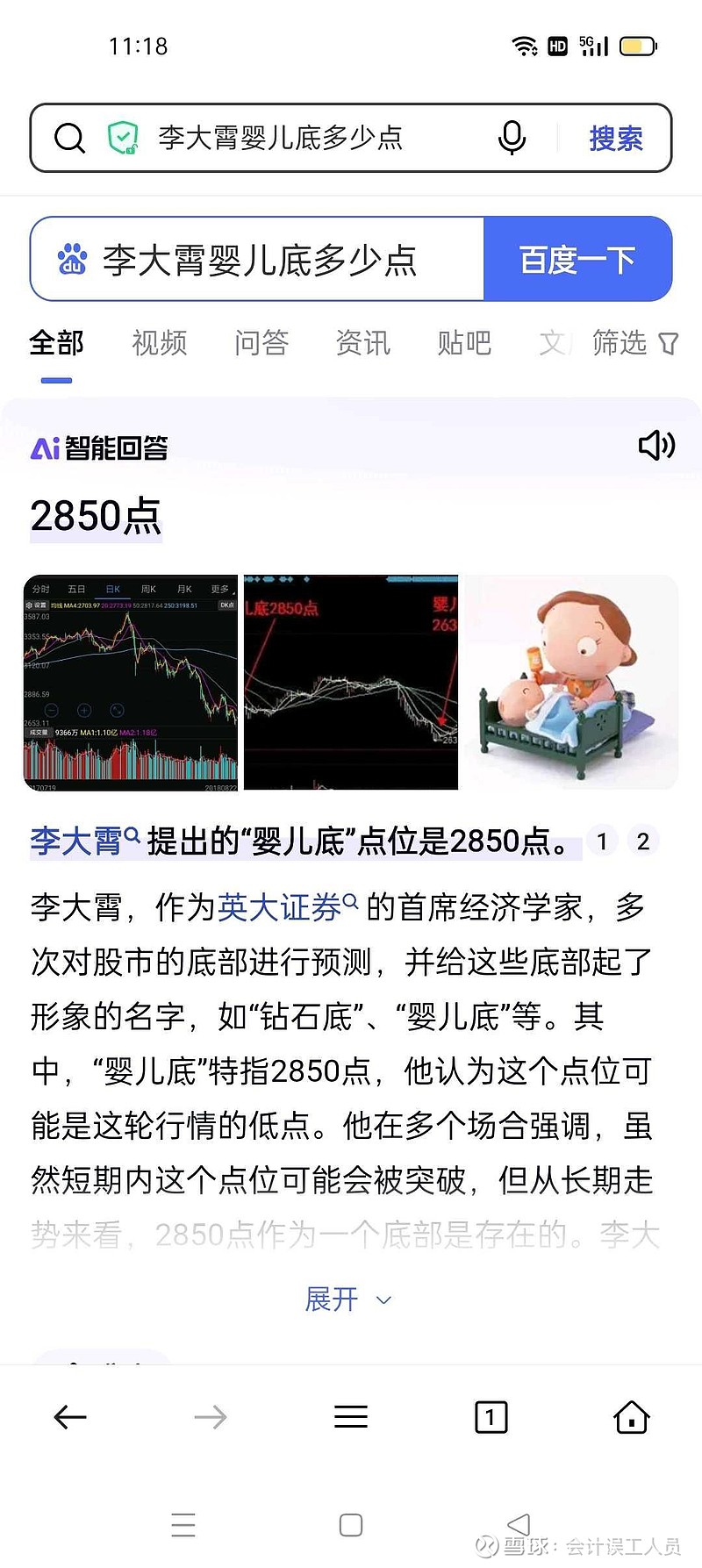Open the cartoon mother and baby image

tap(570, 683)
